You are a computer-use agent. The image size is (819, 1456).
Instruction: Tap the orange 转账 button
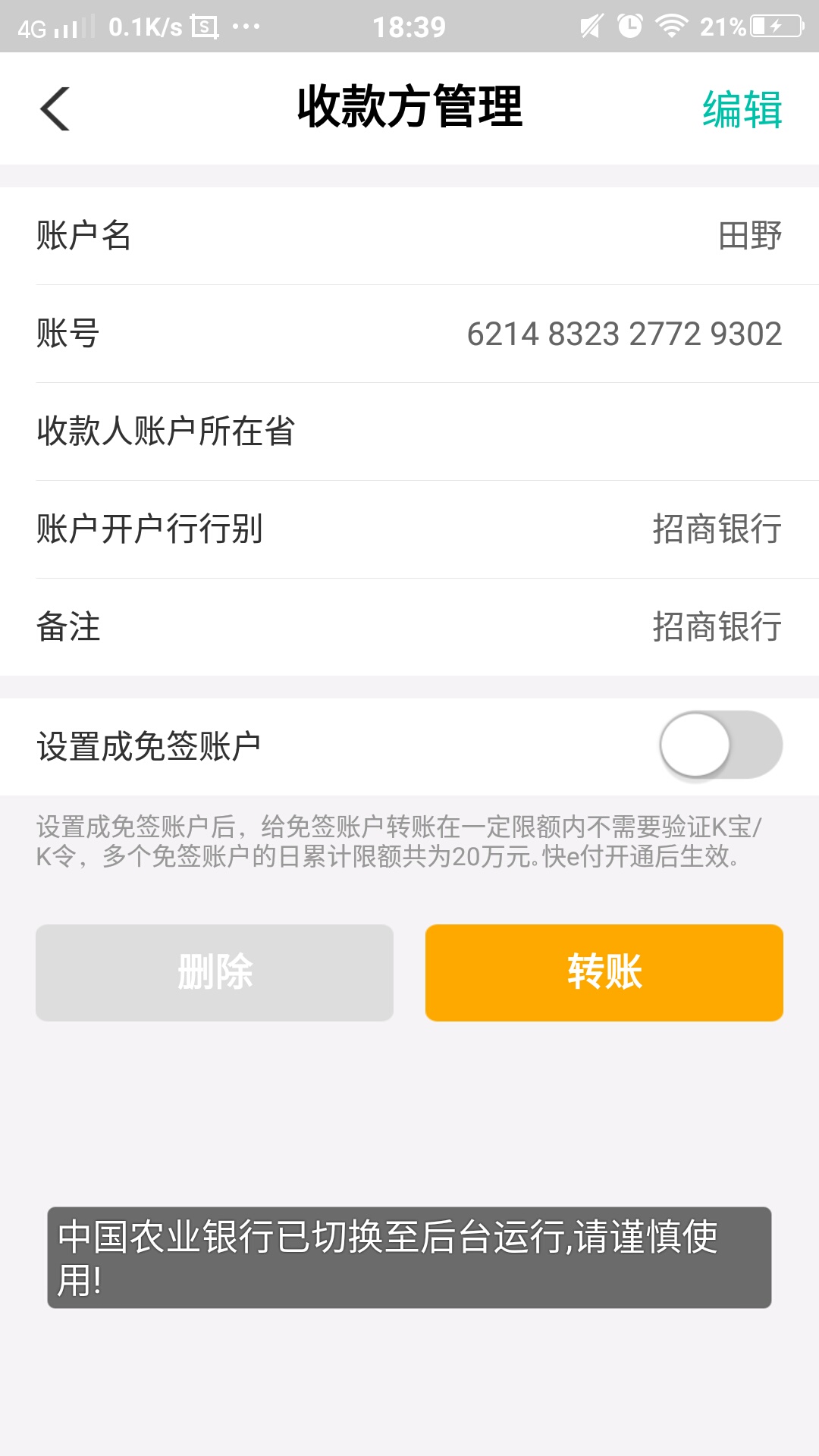pyautogui.click(x=604, y=972)
